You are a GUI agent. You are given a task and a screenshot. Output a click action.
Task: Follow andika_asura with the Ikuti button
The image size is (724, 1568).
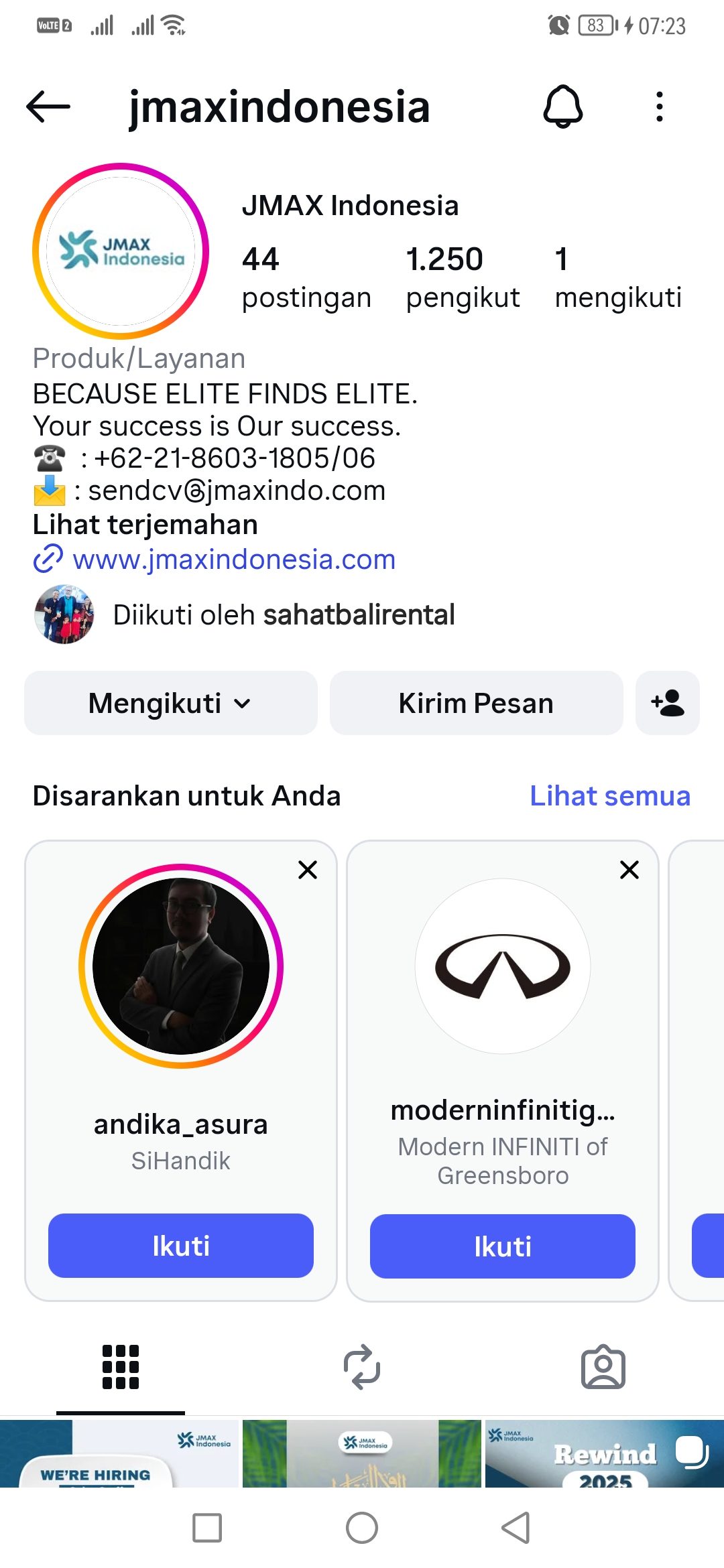tap(181, 1246)
